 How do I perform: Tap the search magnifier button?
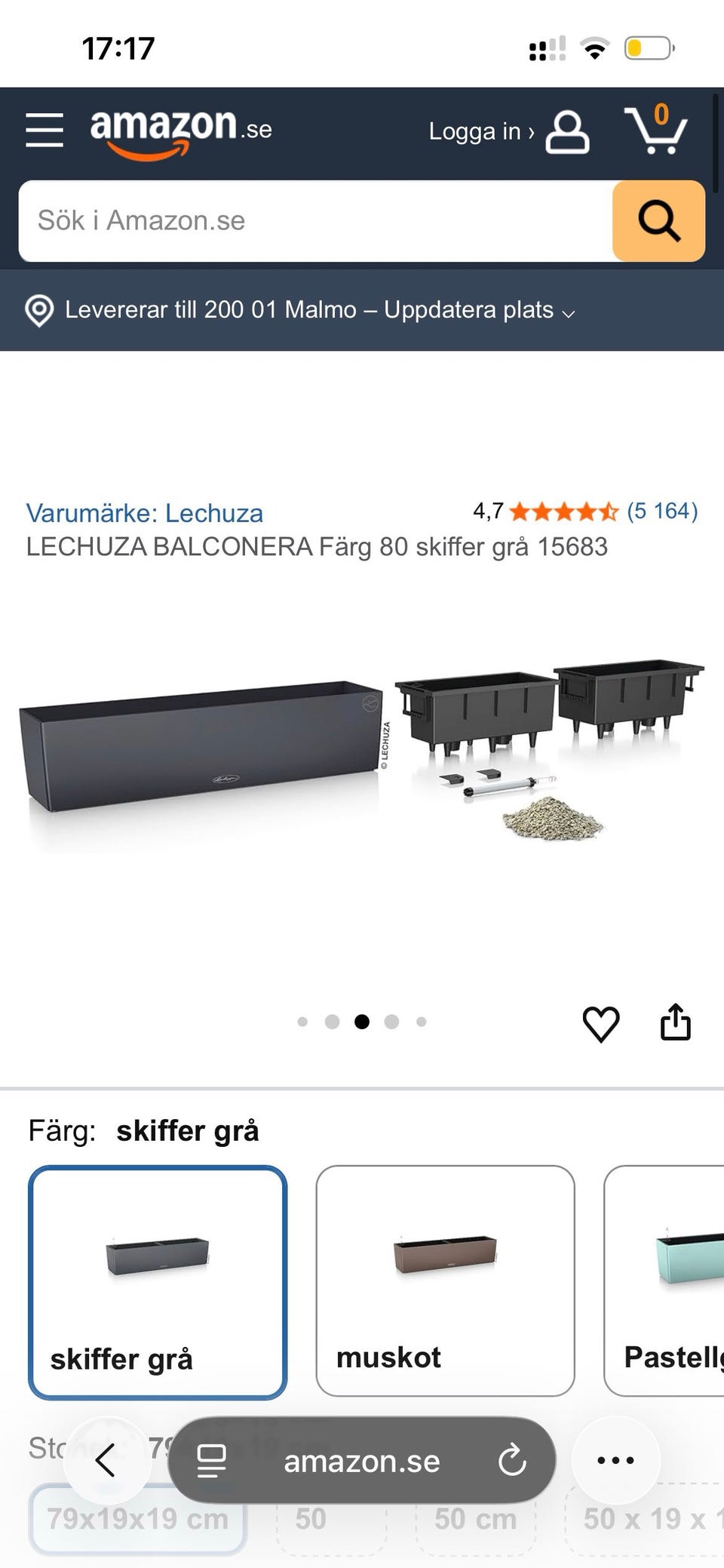point(658,220)
